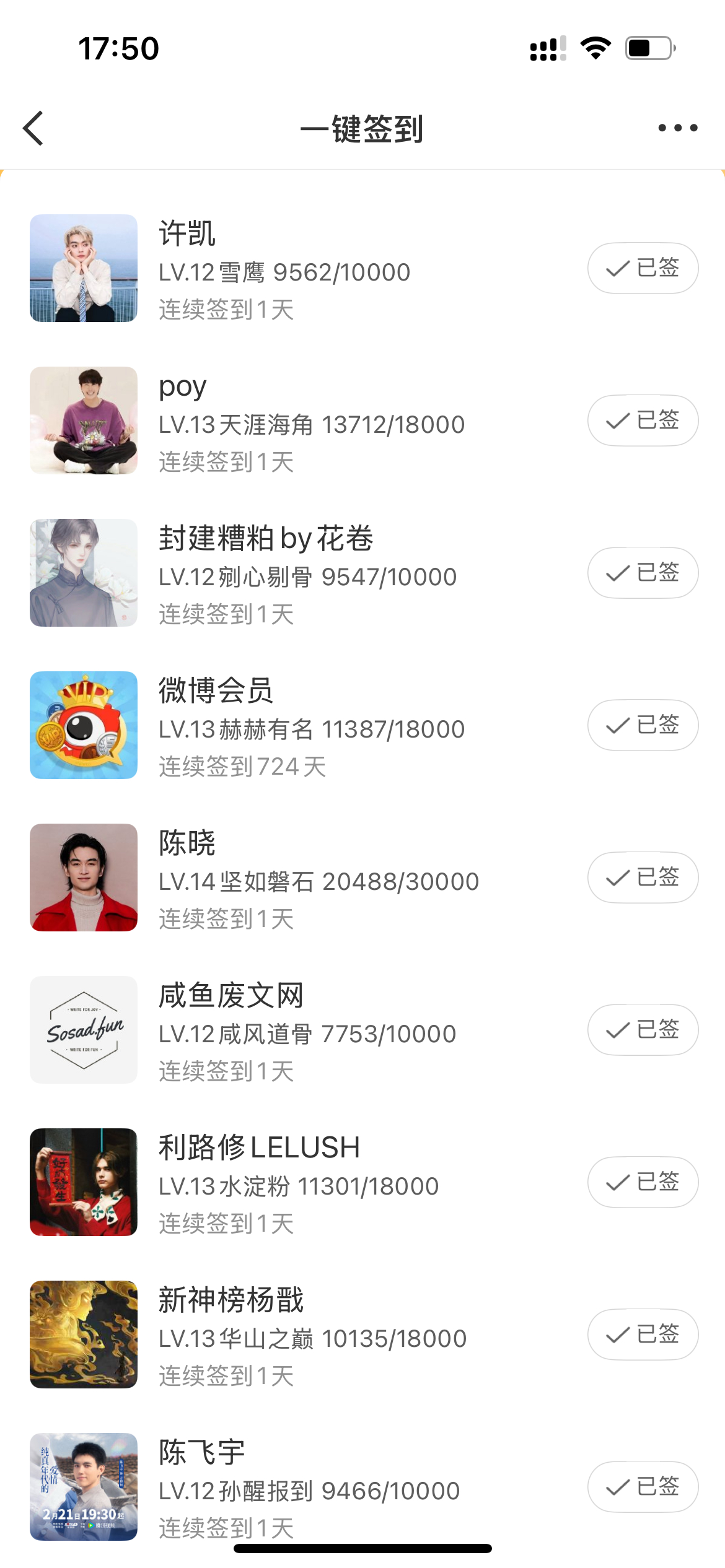Tap the 已签 button beside poy
725x1568 pixels.
pyautogui.click(x=643, y=420)
